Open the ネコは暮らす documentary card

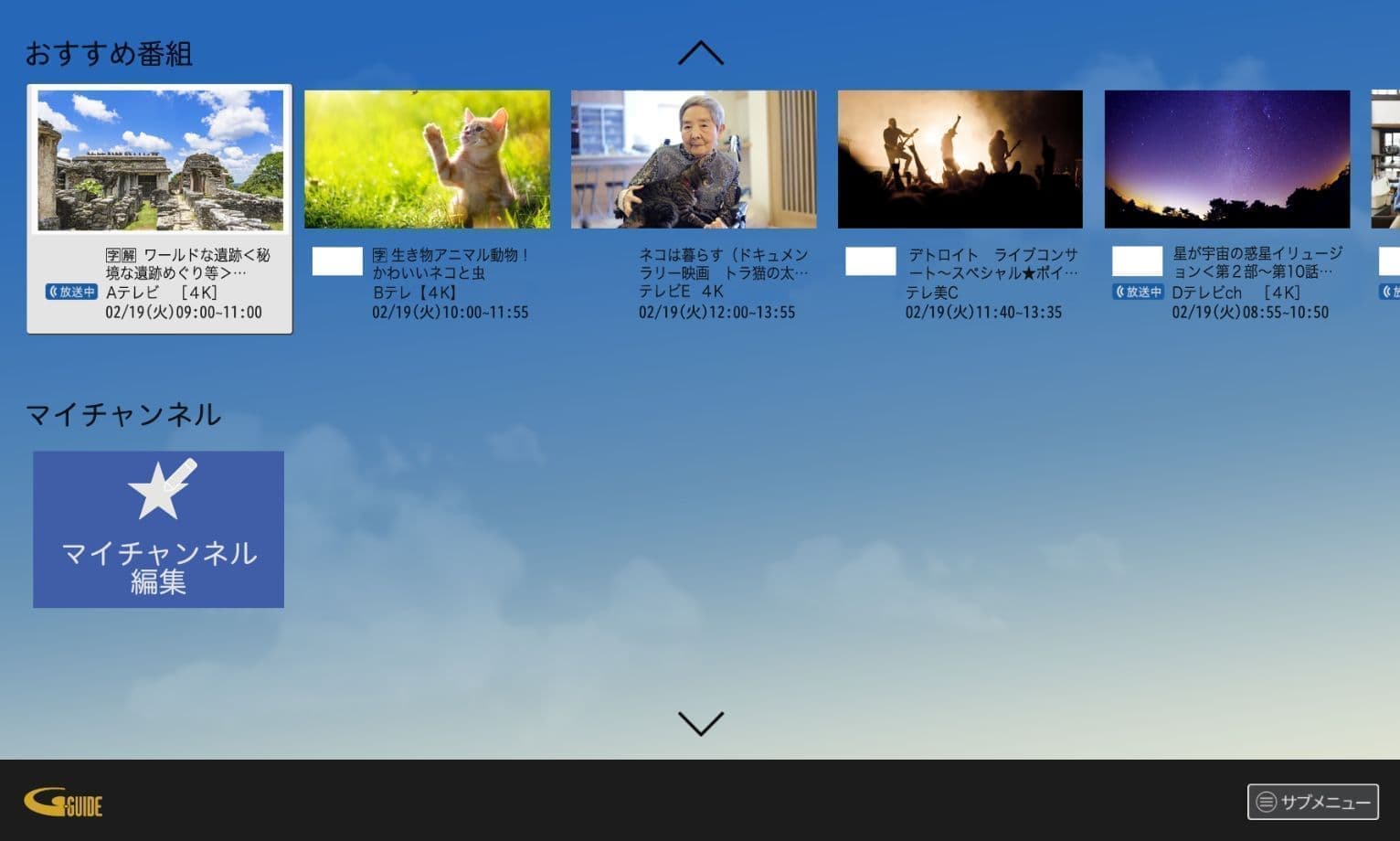click(694, 207)
